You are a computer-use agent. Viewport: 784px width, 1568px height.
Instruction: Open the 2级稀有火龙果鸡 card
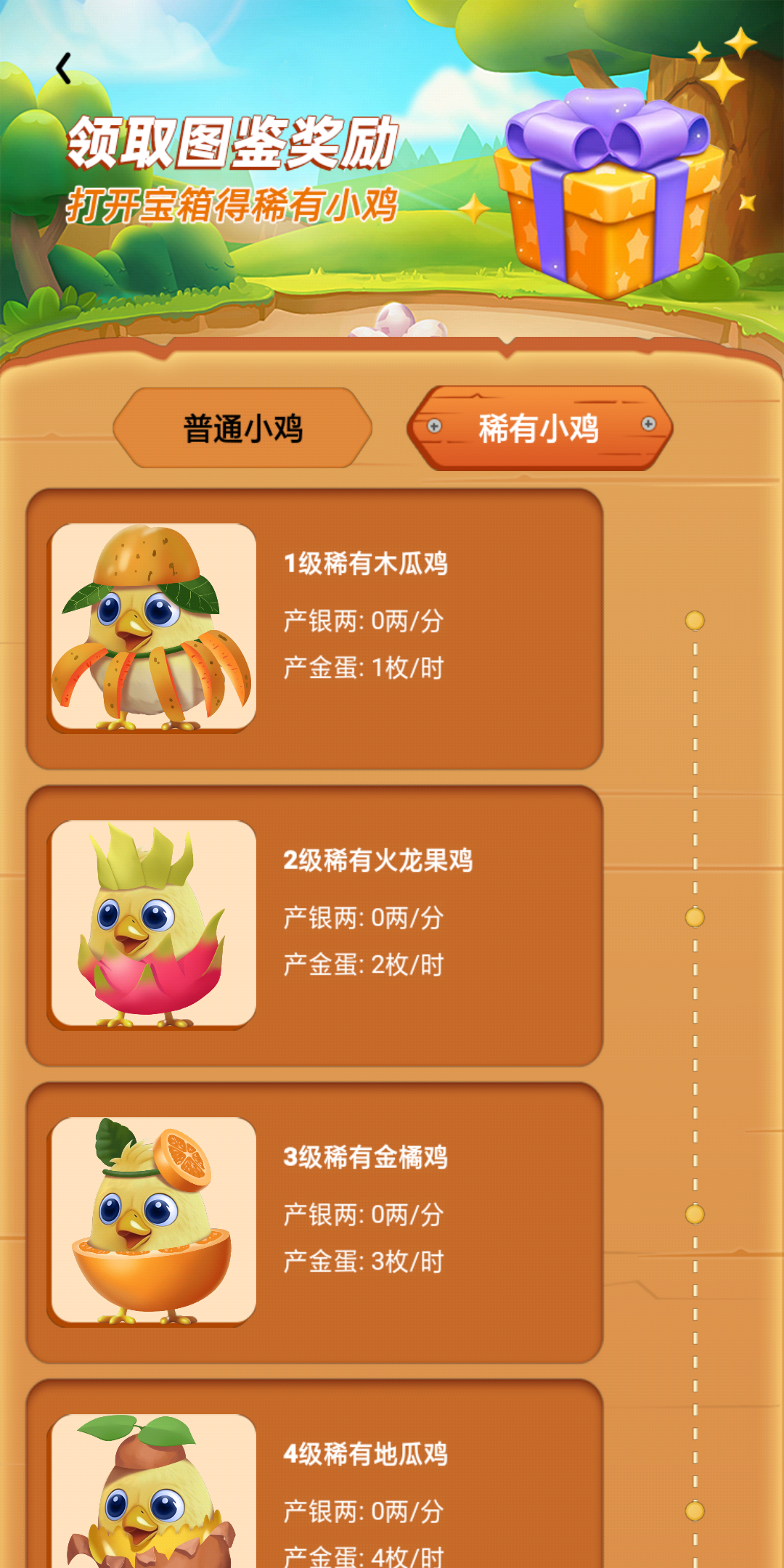pyautogui.click(x=314, y=926)
